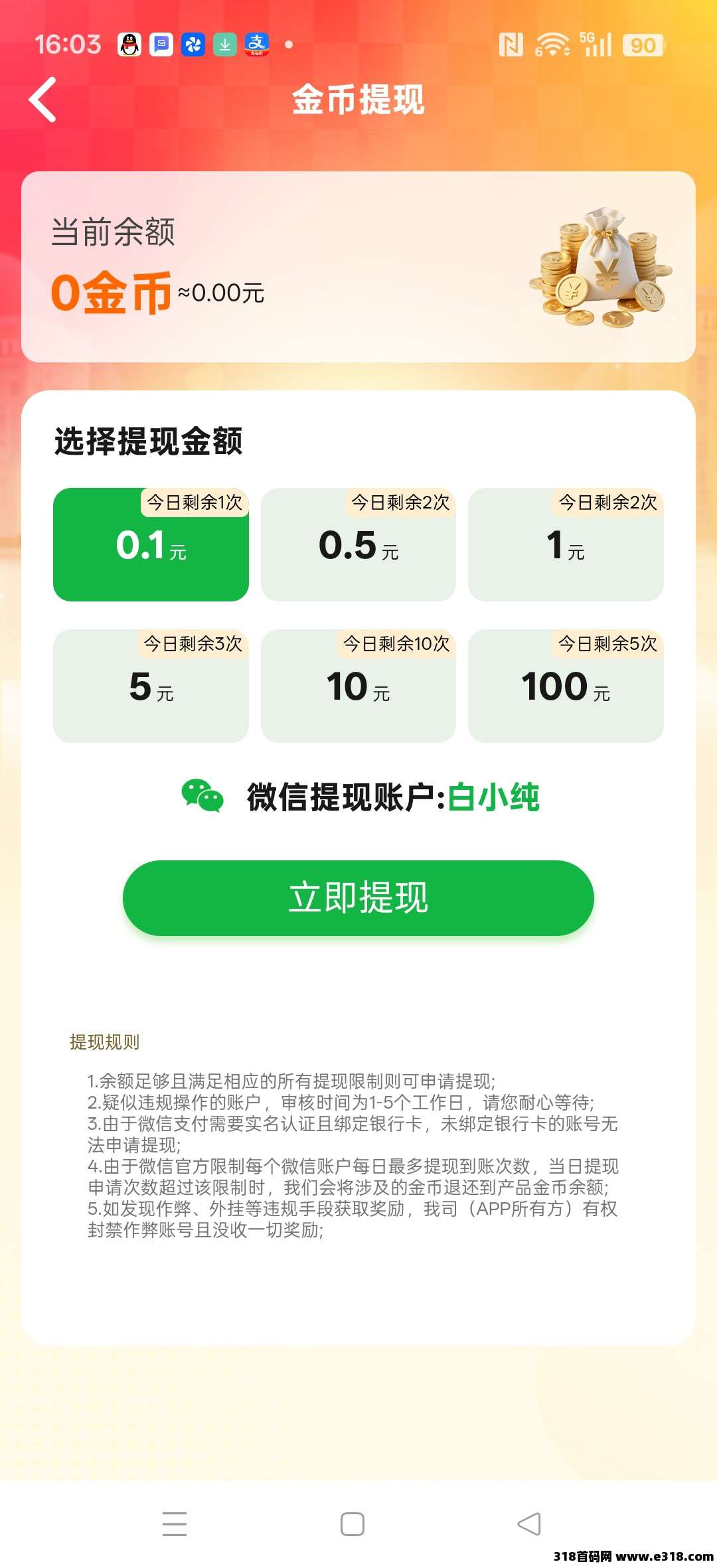Pick the 1元 withdrawal amount
This screenshot has height=1568, width=717.
click(x=566, y=545)
